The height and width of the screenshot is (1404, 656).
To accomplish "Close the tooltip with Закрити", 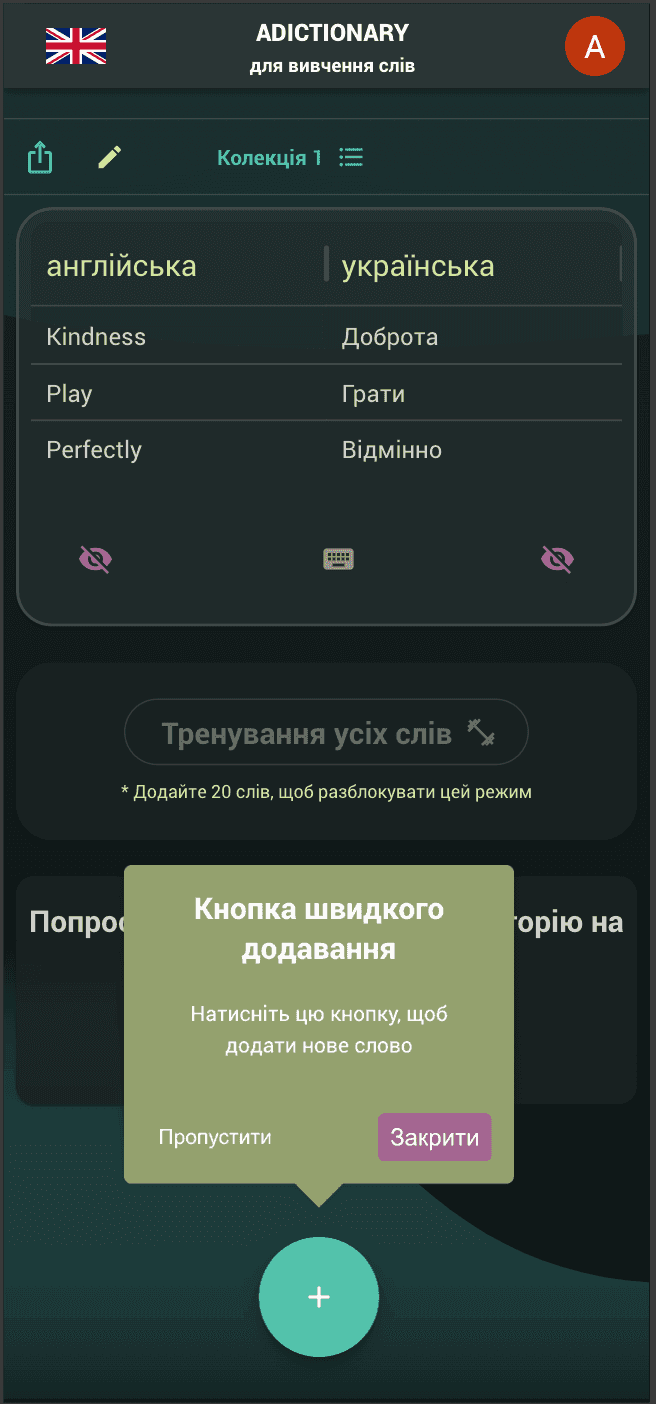I will pos(434,1137).
